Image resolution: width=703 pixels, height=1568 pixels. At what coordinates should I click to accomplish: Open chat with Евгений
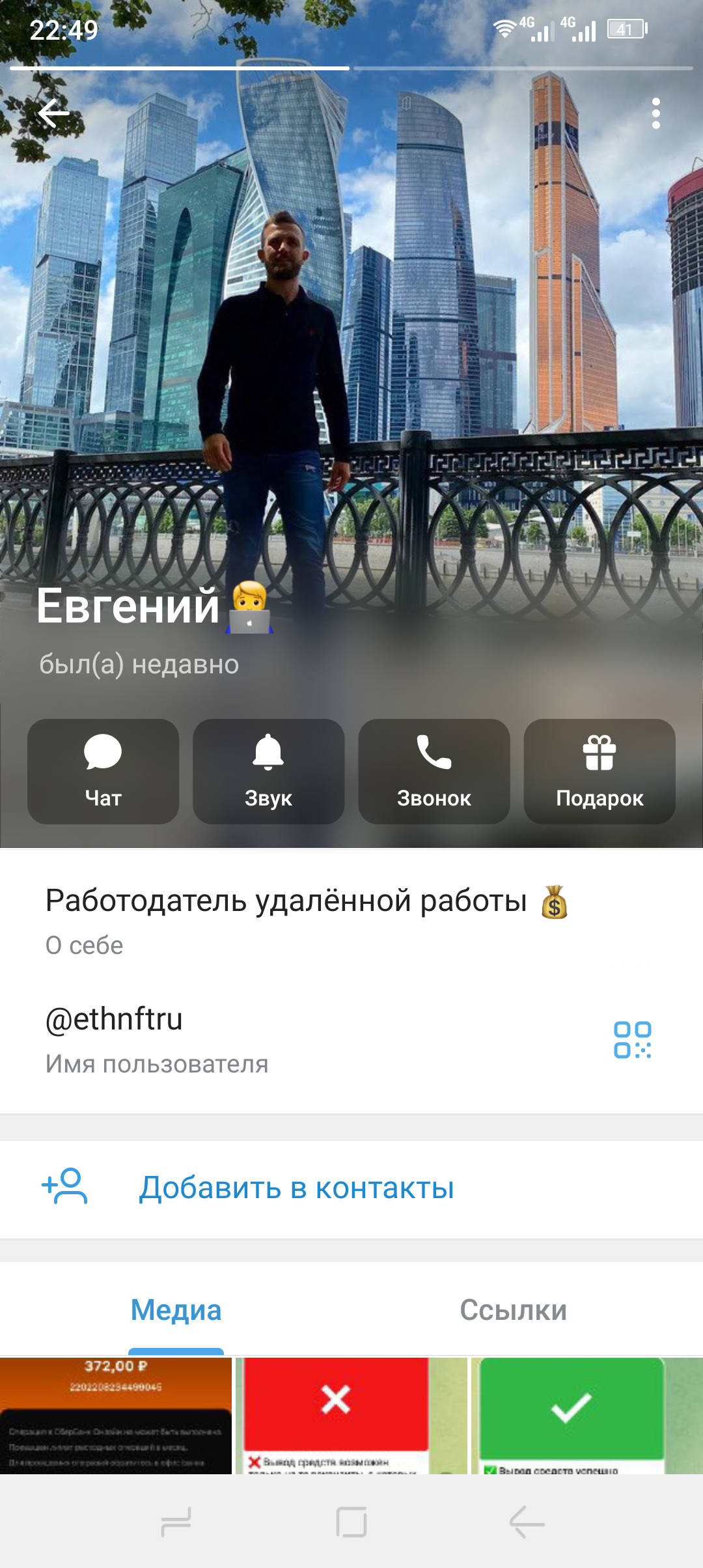pos(103,772)
